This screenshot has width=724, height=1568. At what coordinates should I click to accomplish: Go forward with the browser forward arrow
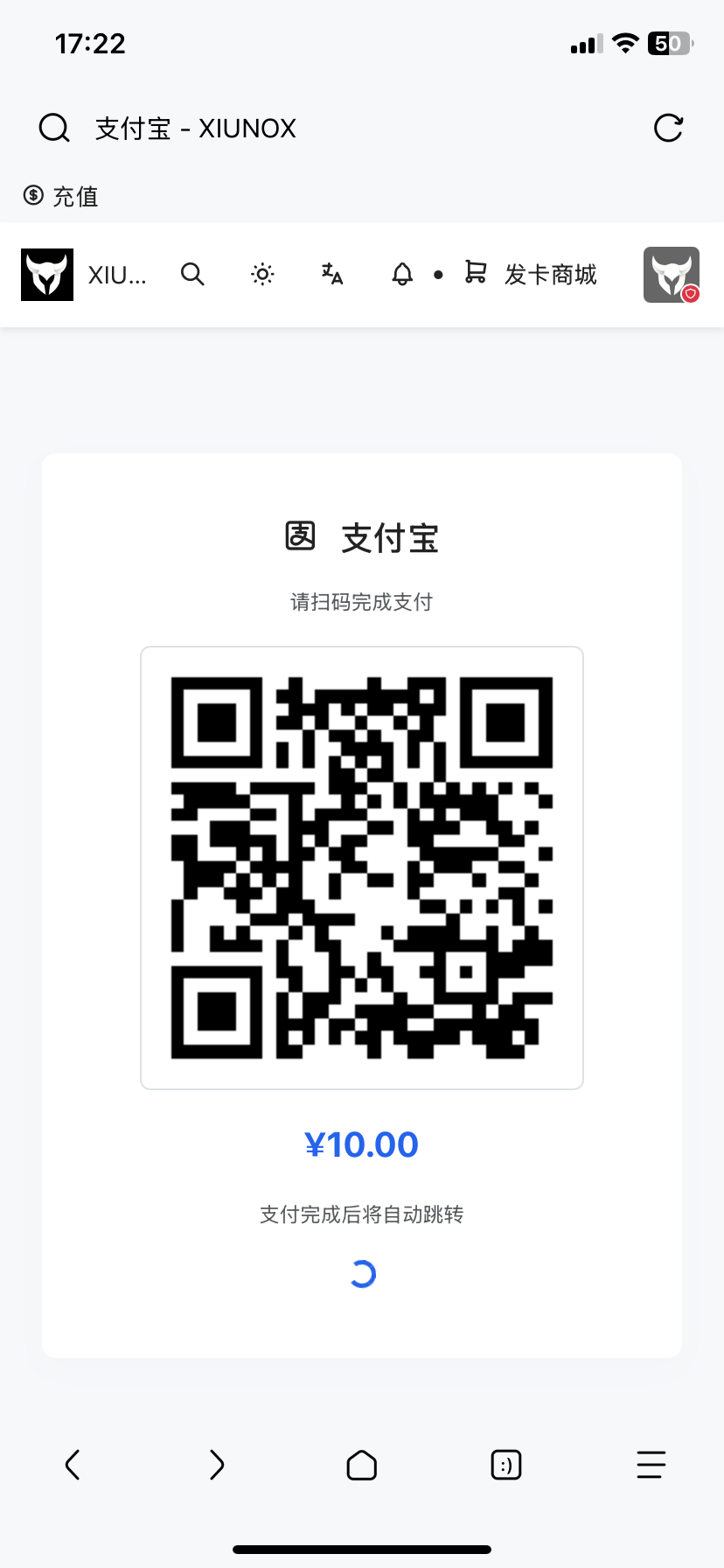(x=217, y=1464)
